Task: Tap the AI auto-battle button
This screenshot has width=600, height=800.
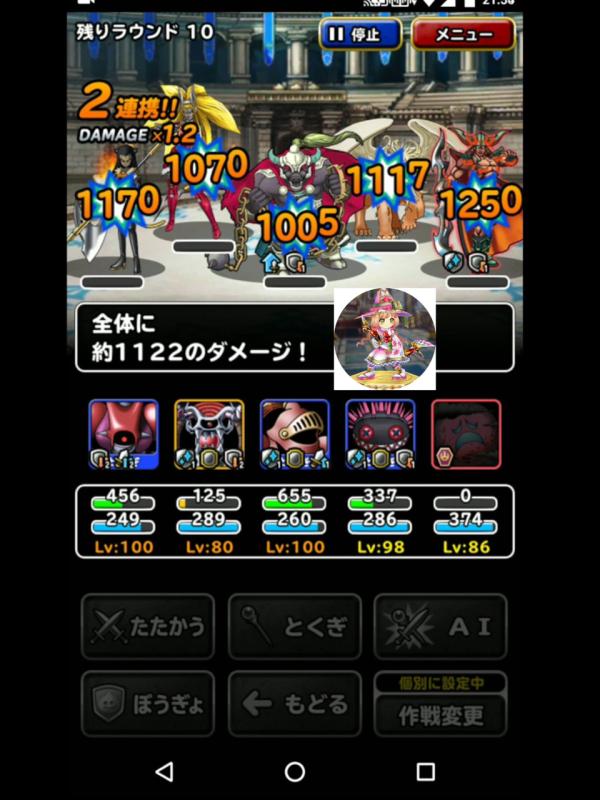Action: point(440,626)
